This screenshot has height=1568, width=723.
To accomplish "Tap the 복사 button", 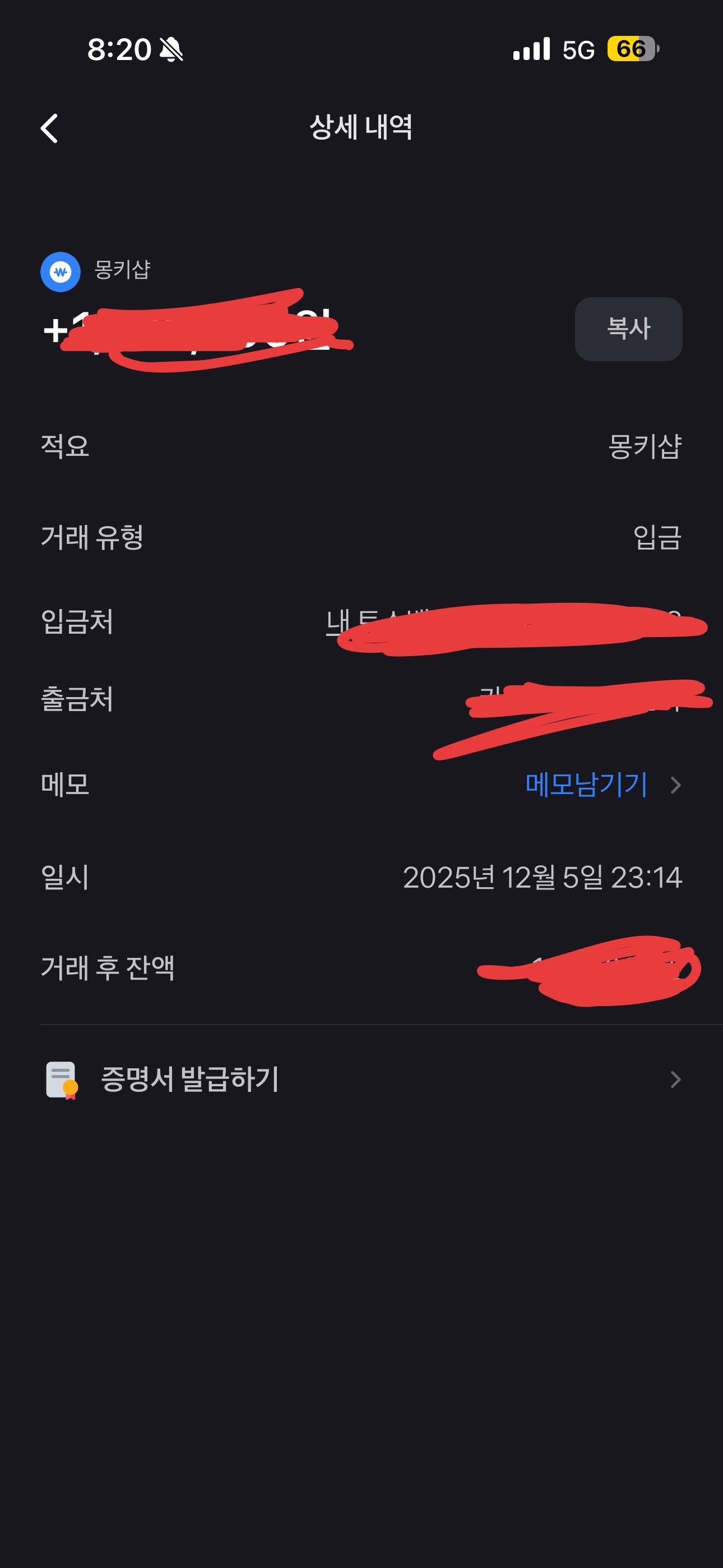I will point(628,329).
